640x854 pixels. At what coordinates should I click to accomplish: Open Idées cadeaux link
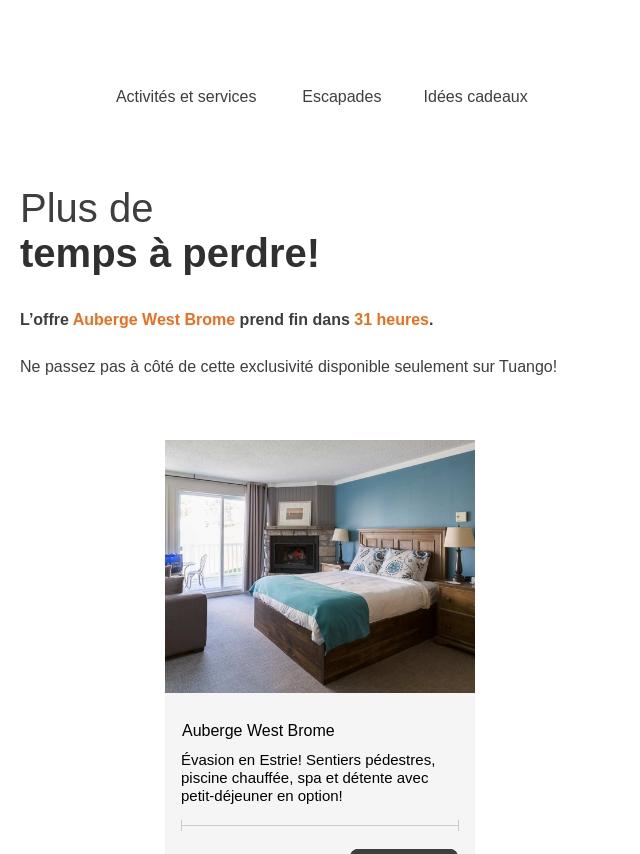click(475, 97)
